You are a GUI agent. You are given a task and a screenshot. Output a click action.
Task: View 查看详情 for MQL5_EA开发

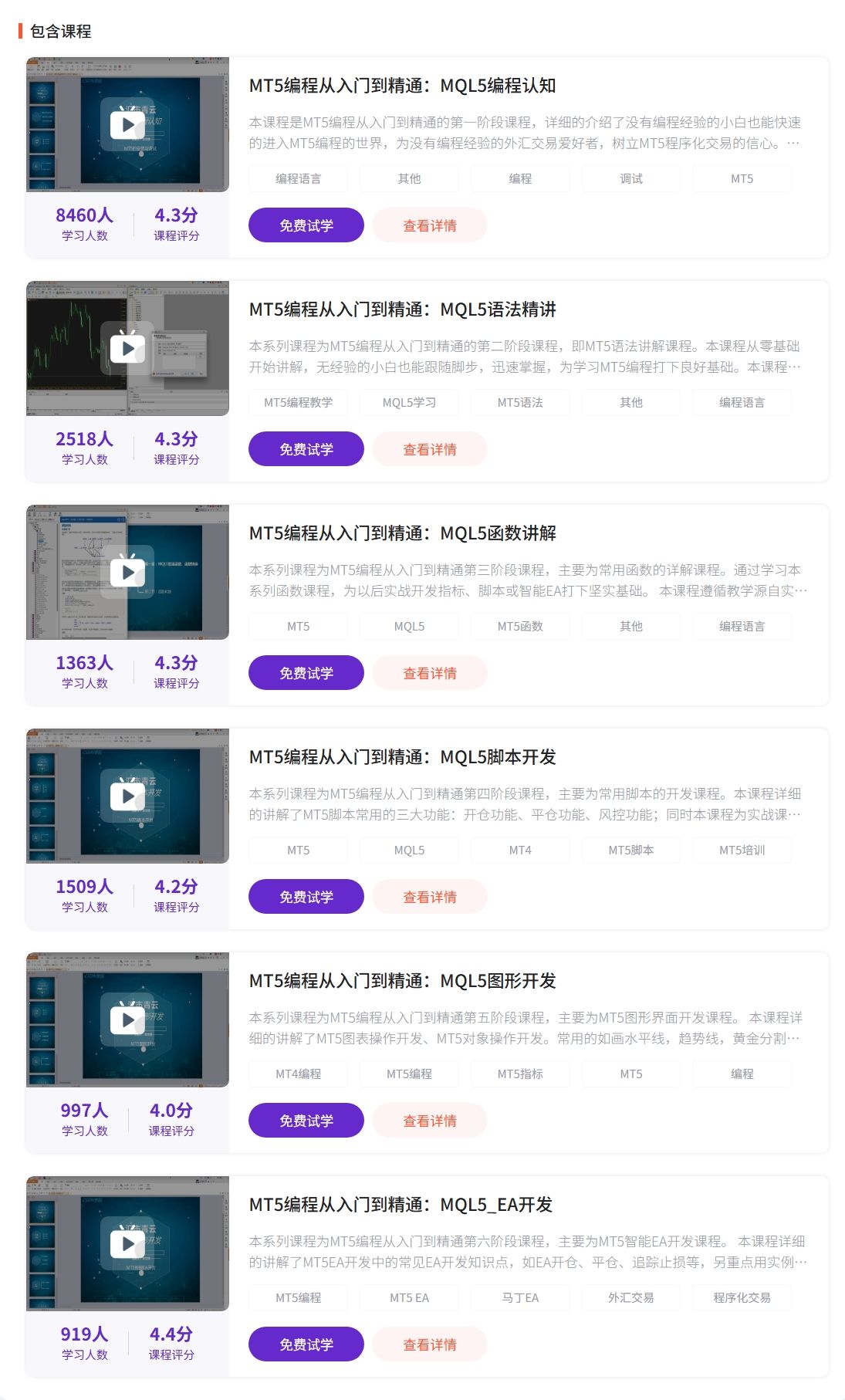click(430, 1344)
